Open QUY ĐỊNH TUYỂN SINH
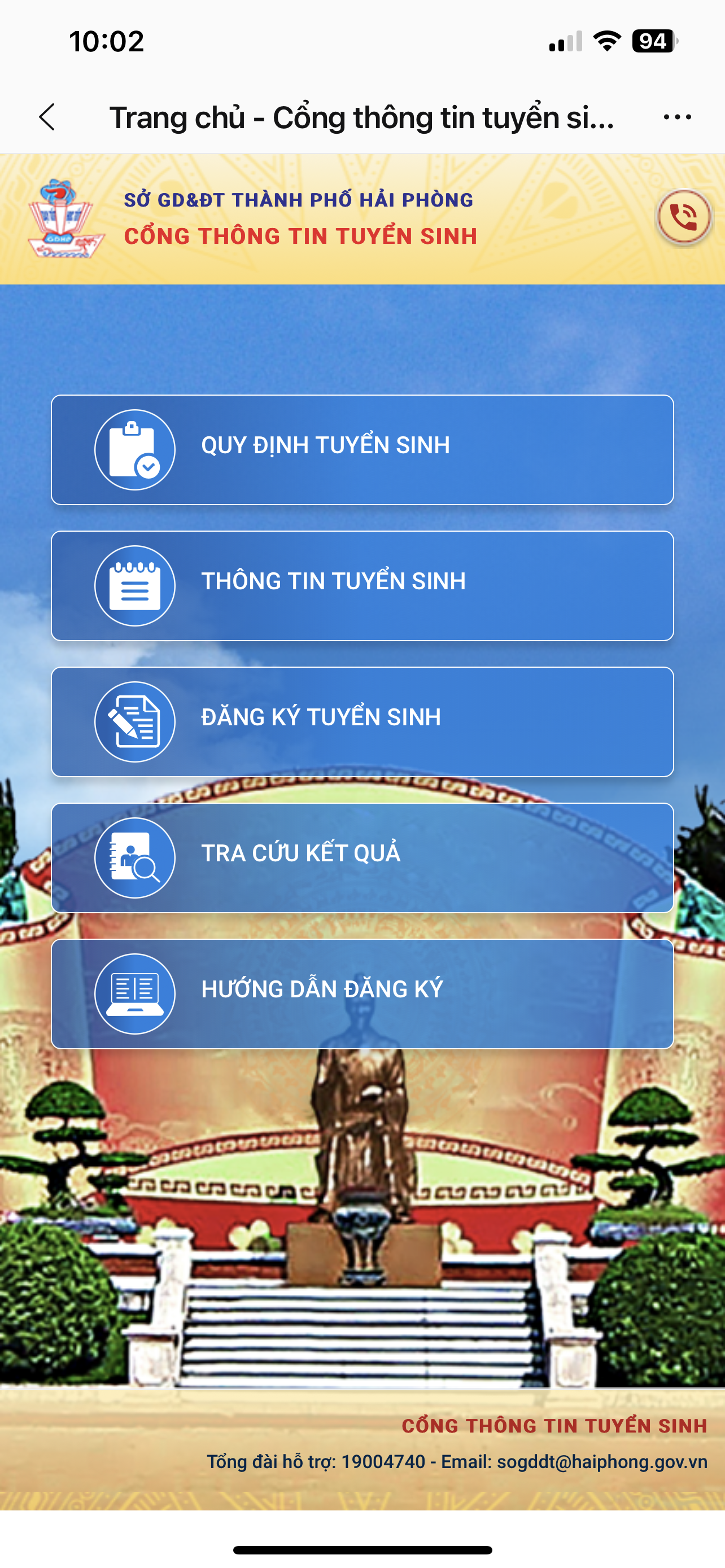The image size is (725, 1568). (x=362, y=450)
